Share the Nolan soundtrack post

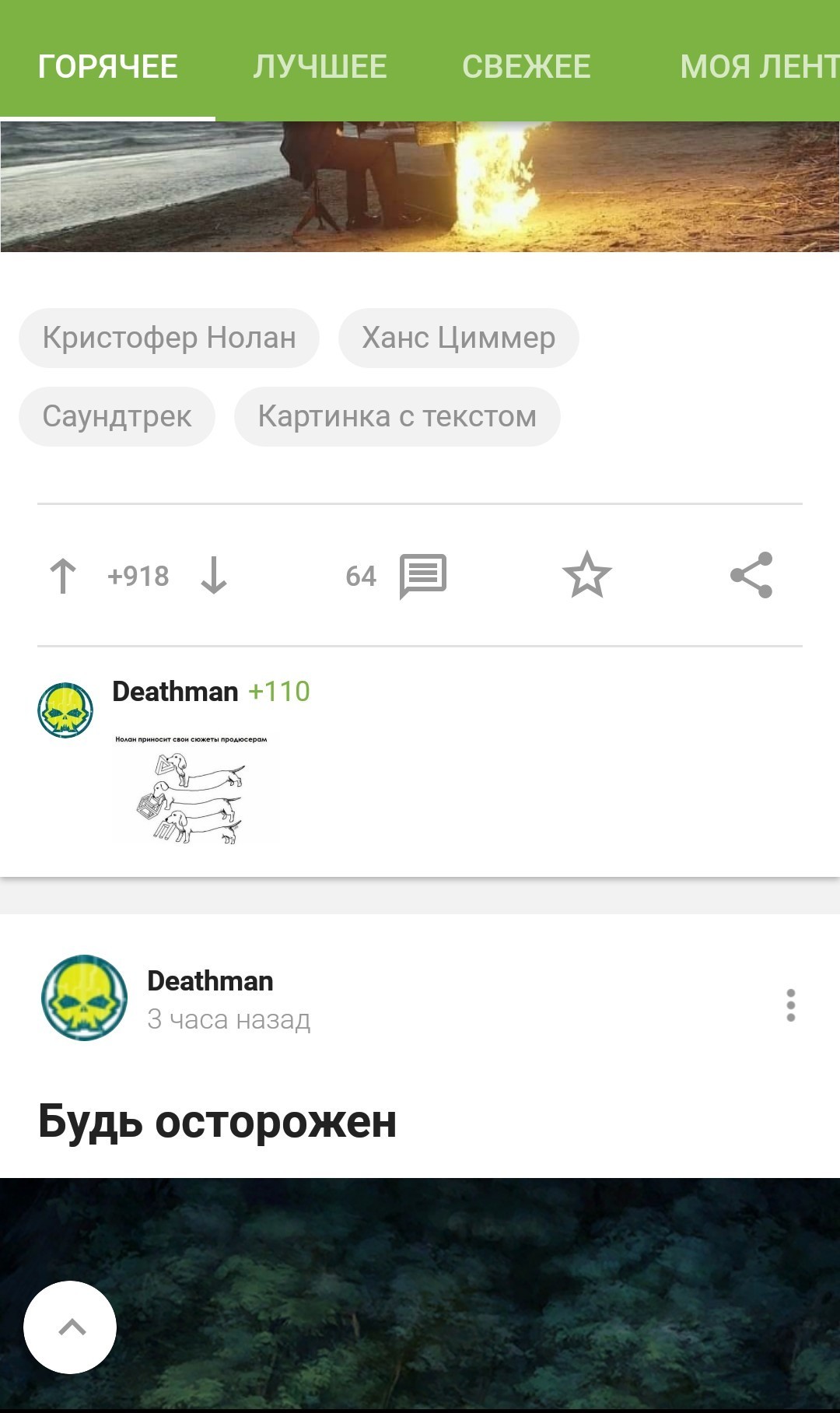tap(751, 575)
